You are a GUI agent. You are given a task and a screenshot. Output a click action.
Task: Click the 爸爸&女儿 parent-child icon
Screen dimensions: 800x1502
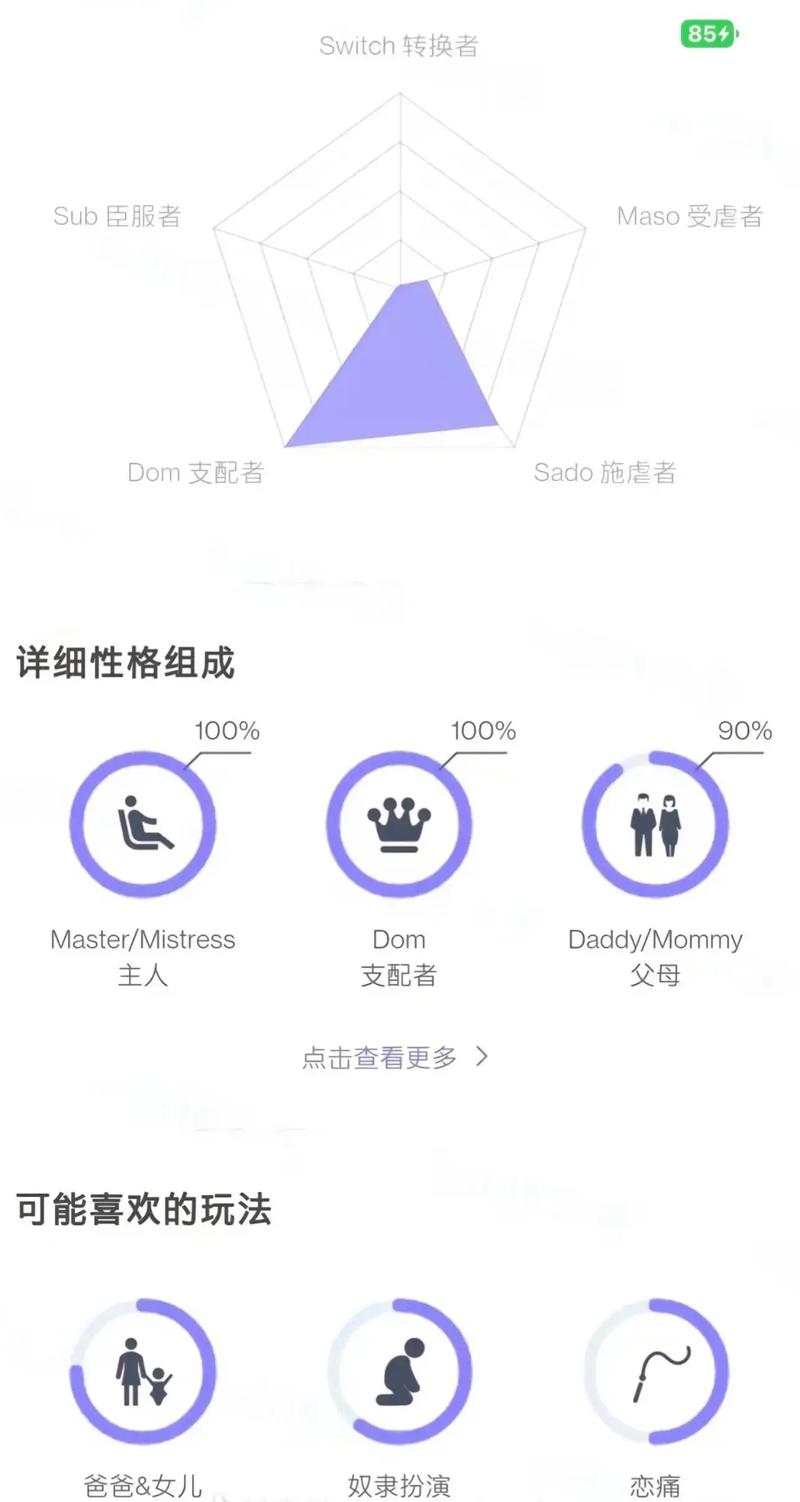[x=143, y=1370]
